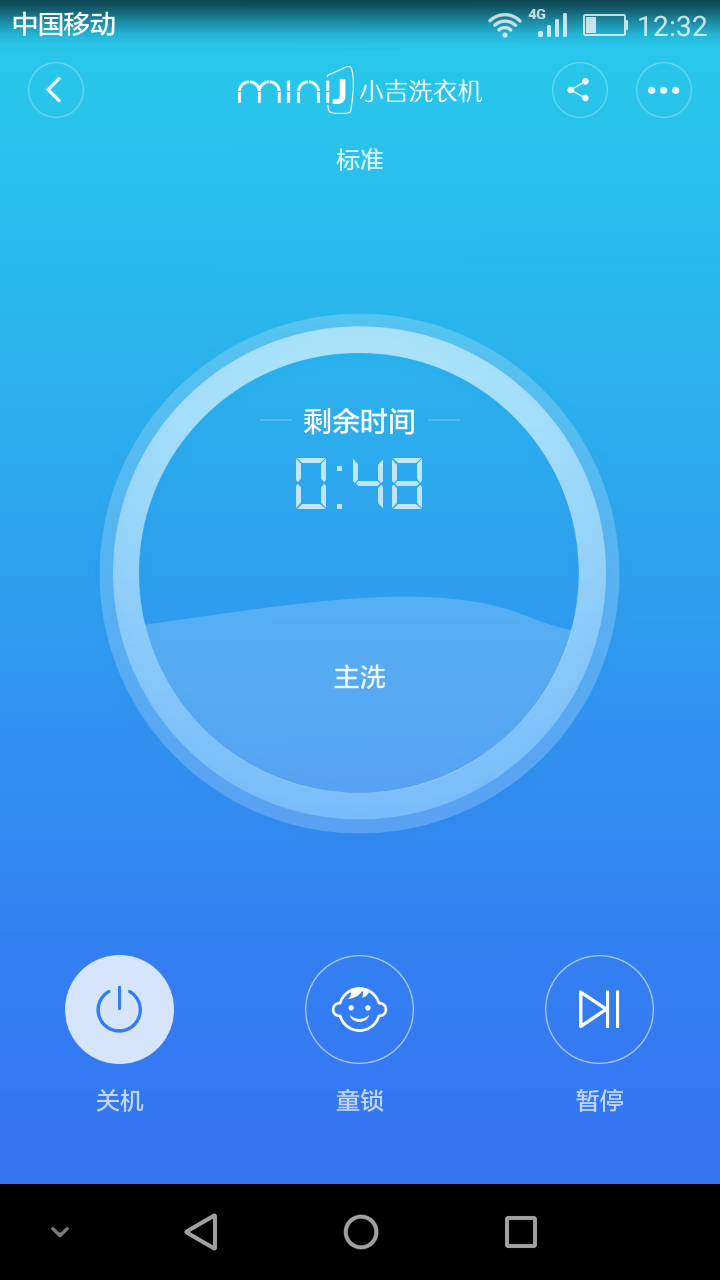The width and height of the screenshot is (720, 1280).
Task: Tap the system home button
Action: click(361, 1232)
